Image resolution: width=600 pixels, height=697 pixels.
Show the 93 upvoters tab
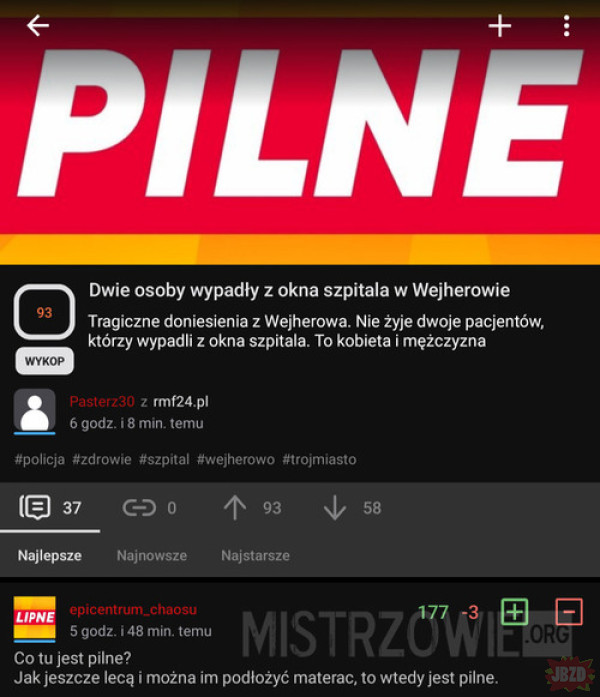(x=251, y=508)
